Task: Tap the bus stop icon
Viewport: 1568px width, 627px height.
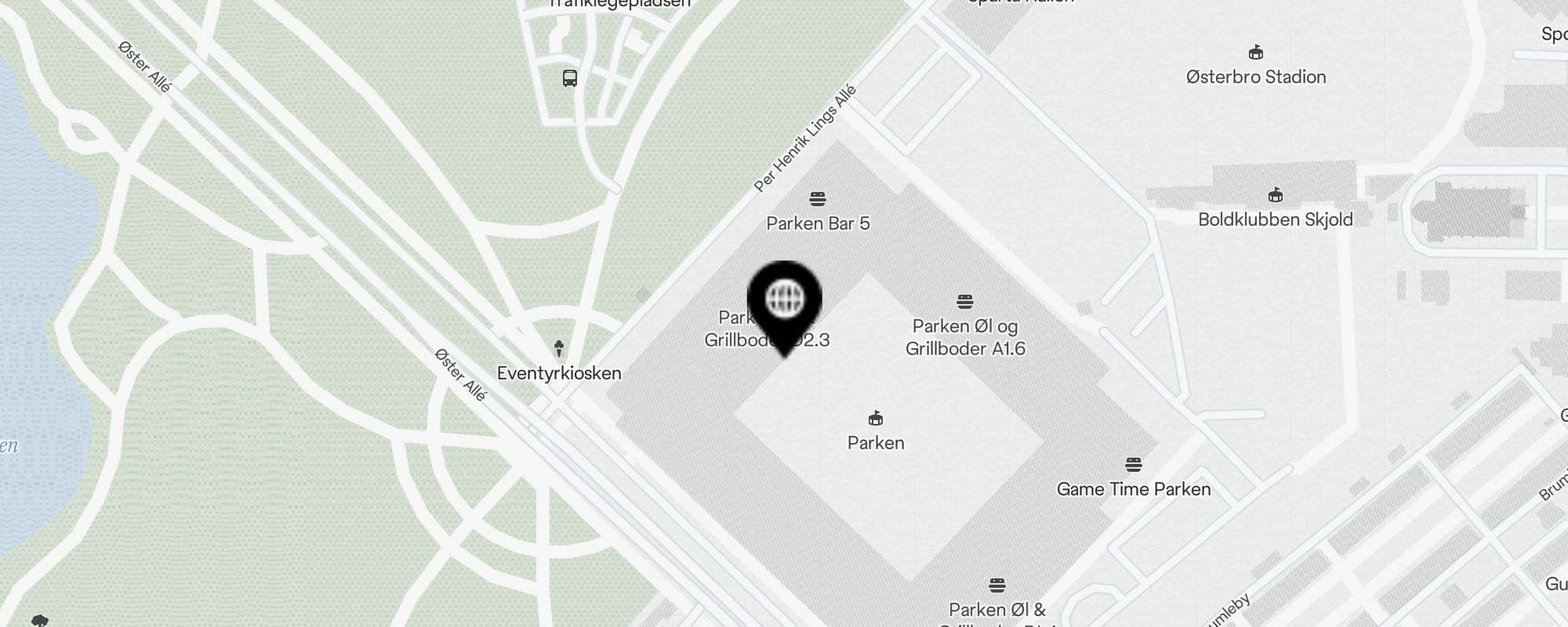Action: point(570,78)
